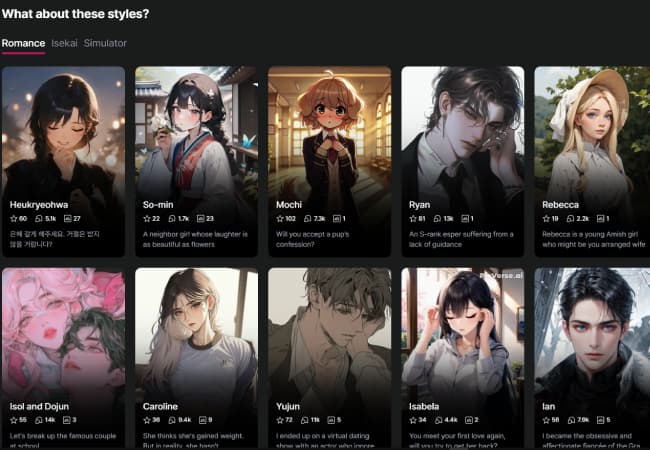
Task: Open Isabela's character card
Action: [x=462, y=350]
